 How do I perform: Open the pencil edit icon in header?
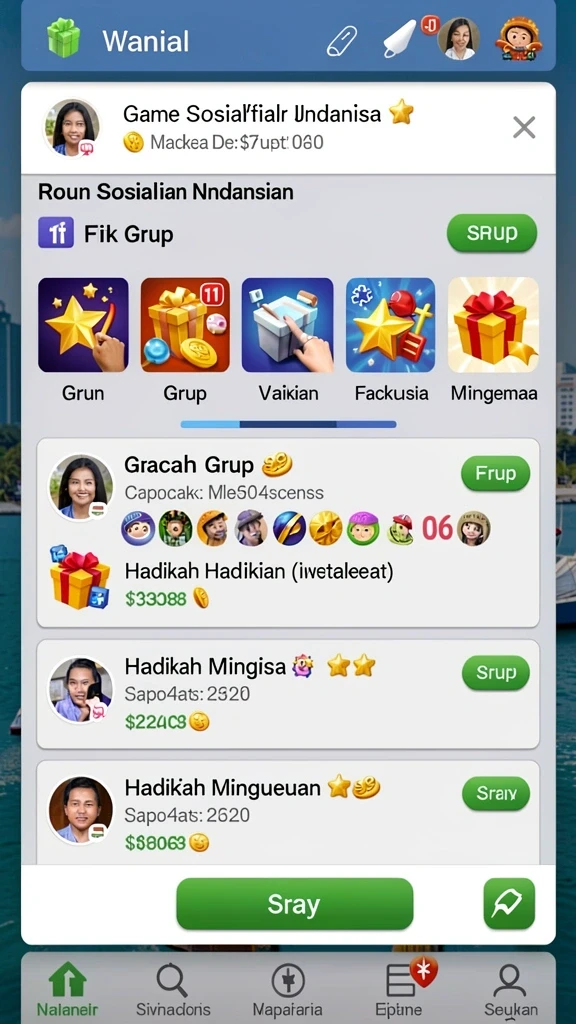[342, 42]
